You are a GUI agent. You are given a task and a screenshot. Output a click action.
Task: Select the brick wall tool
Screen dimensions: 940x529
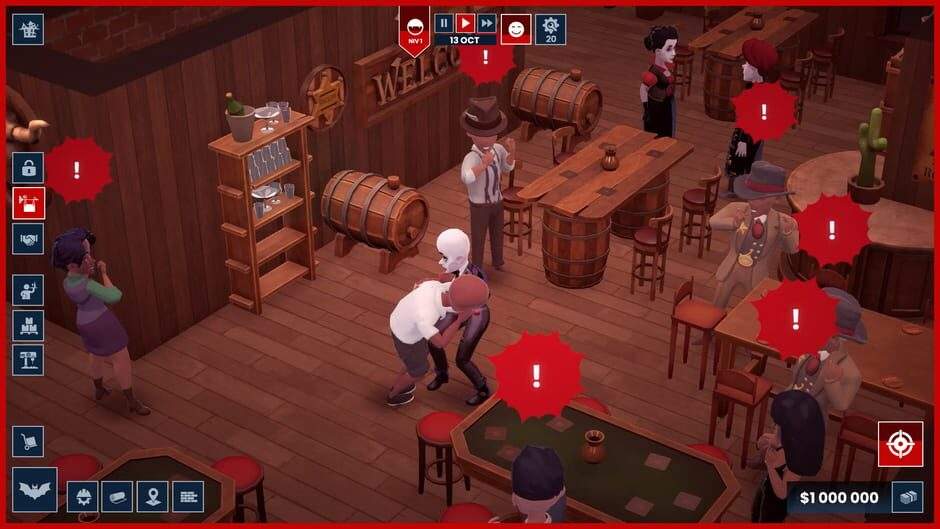187,496
